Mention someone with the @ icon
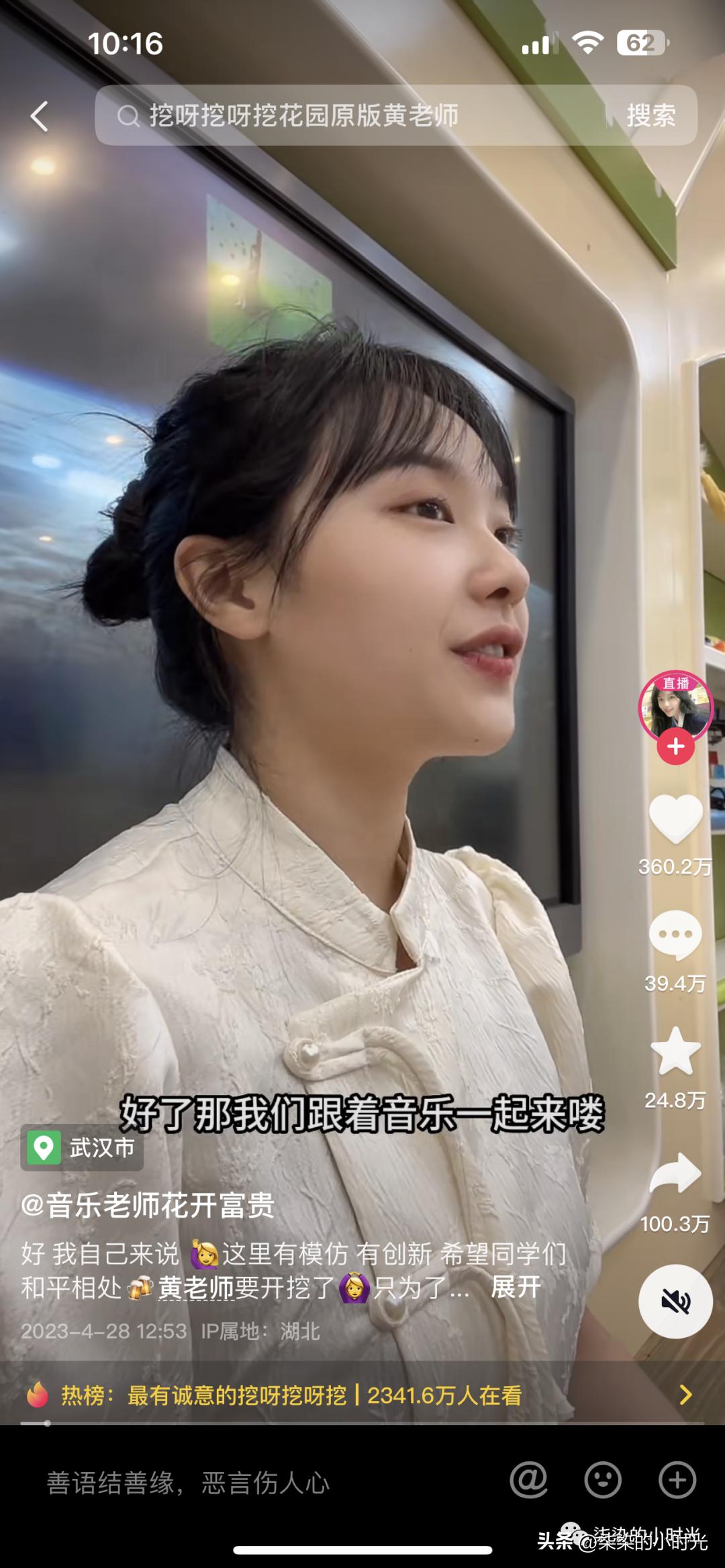 pyautogui.click(x=529, y=1479)
